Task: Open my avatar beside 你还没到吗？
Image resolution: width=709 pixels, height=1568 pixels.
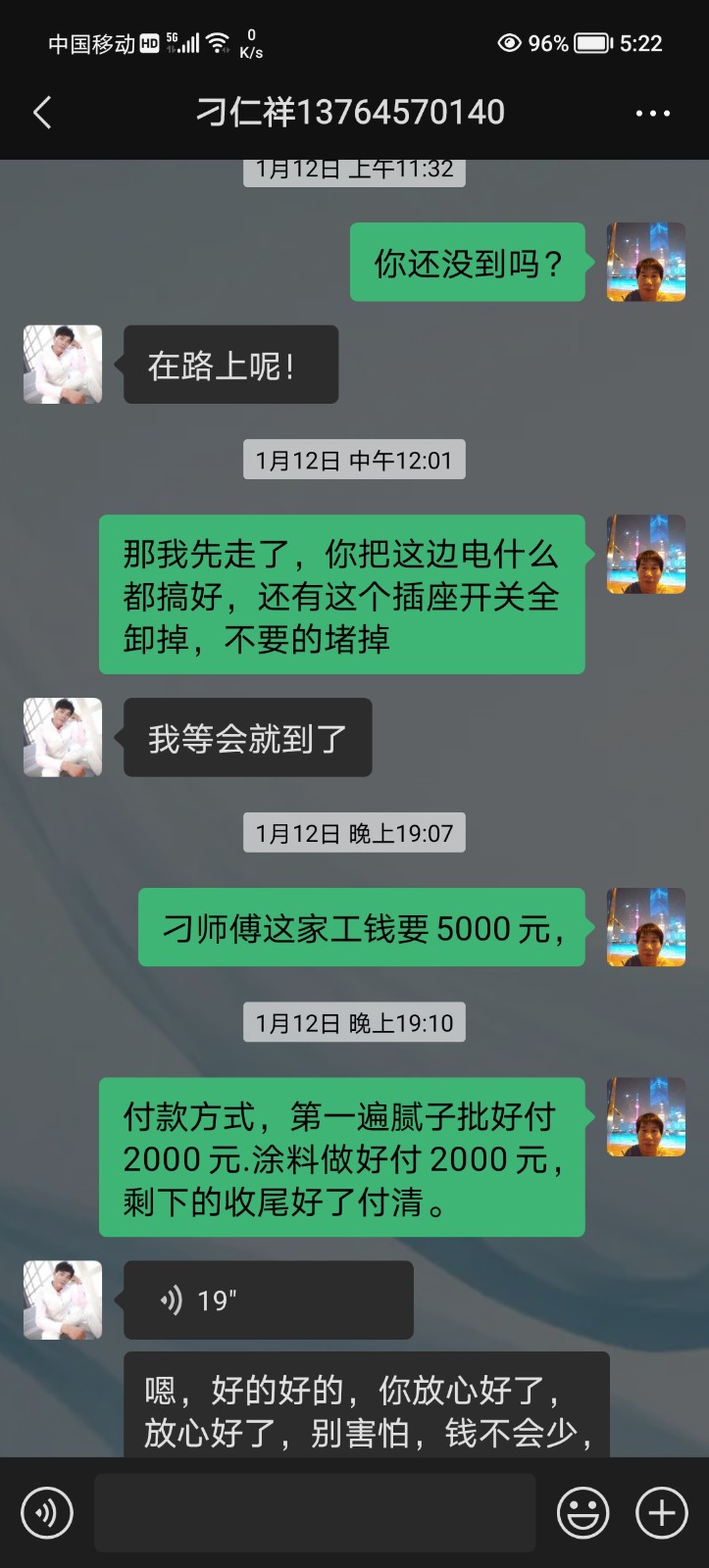Action: 645,262
